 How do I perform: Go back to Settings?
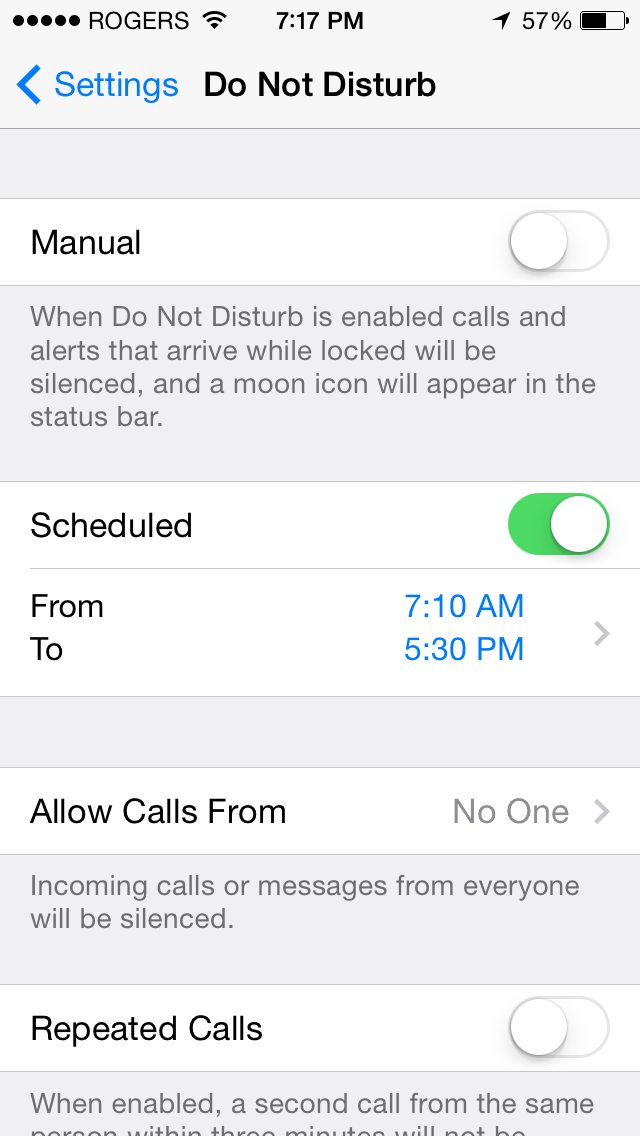point(97,85)
